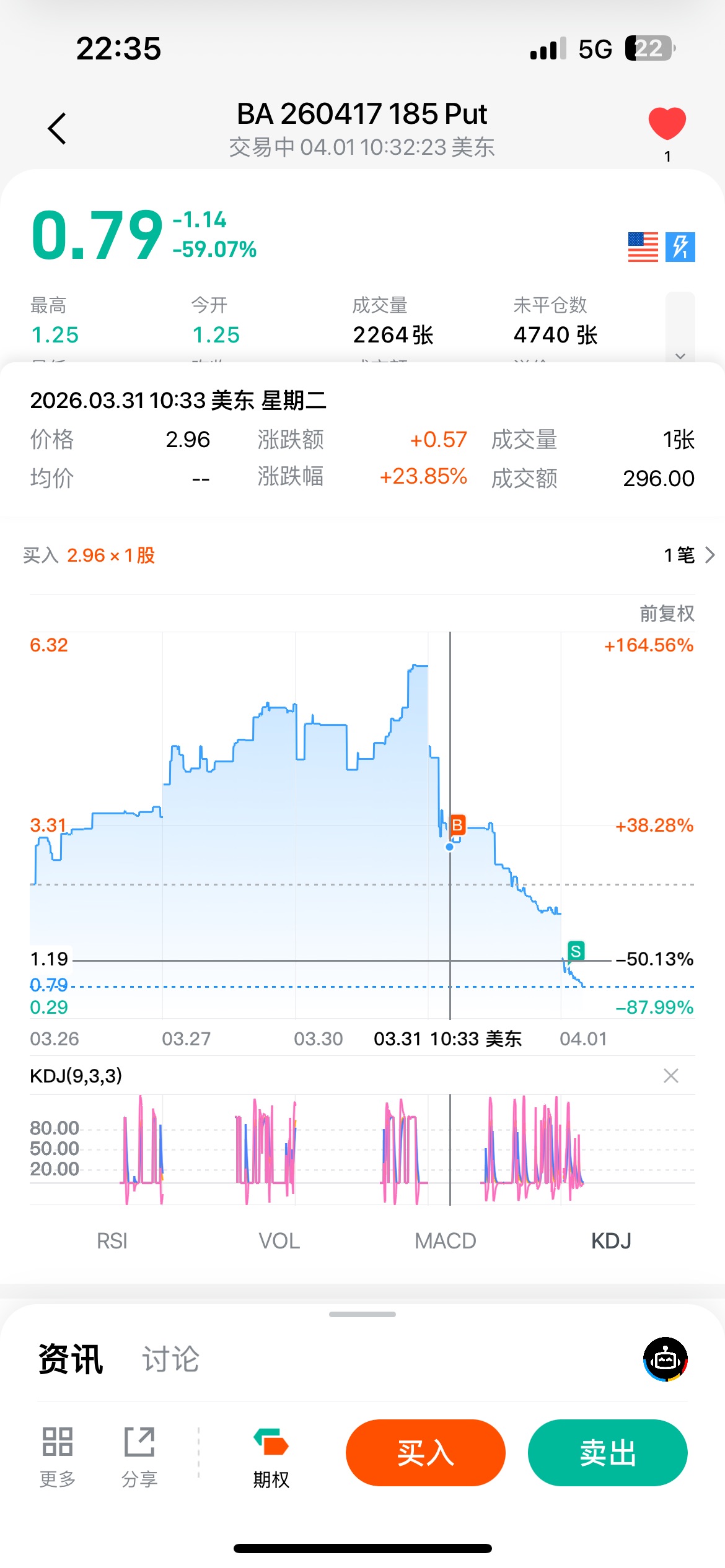The width and height of the screenshot is (725, 1568).
Task: Select the KDJ indicator tab
Action: coord(611,1241)
